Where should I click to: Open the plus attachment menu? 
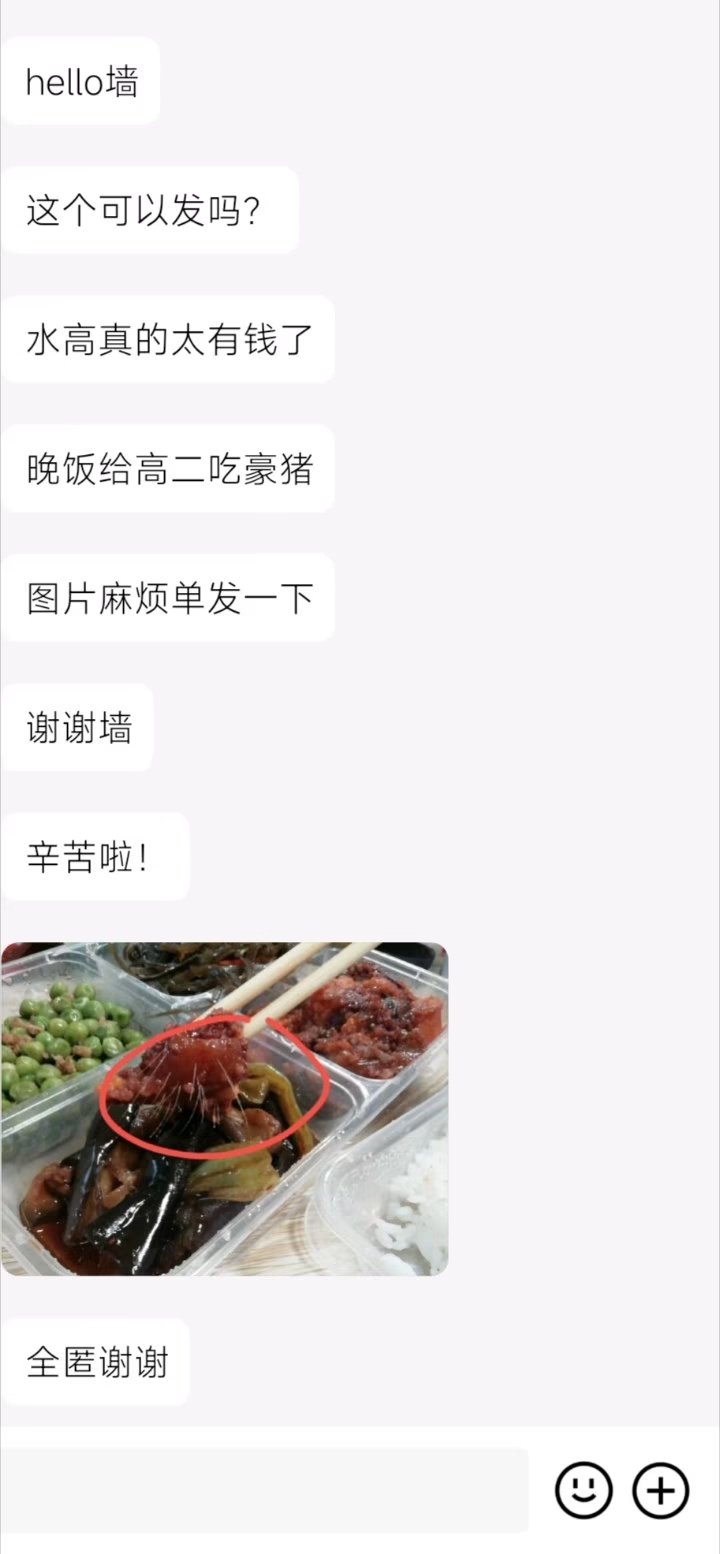(x=661, y=1490)
